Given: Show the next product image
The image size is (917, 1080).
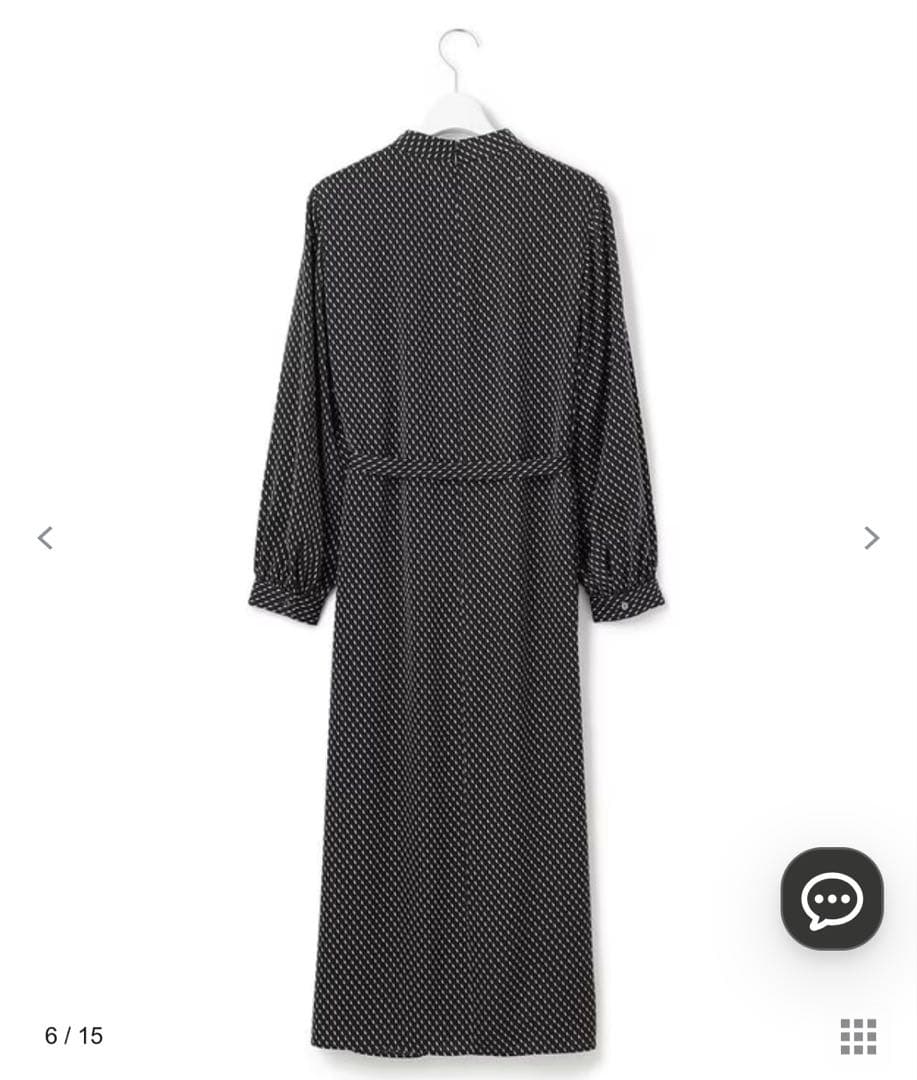Looking at the screenshot, I should click(871, 538).
